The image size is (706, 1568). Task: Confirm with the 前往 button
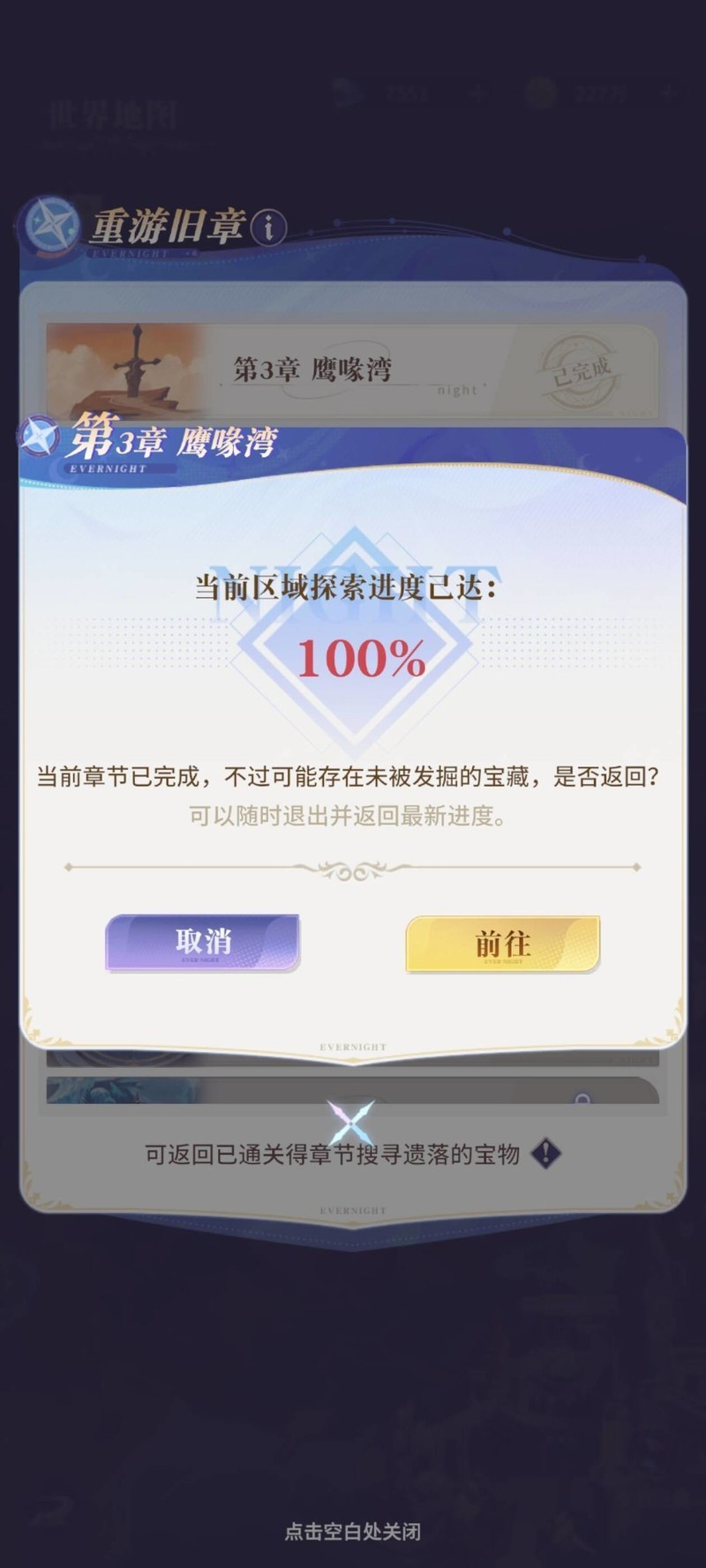502,945
